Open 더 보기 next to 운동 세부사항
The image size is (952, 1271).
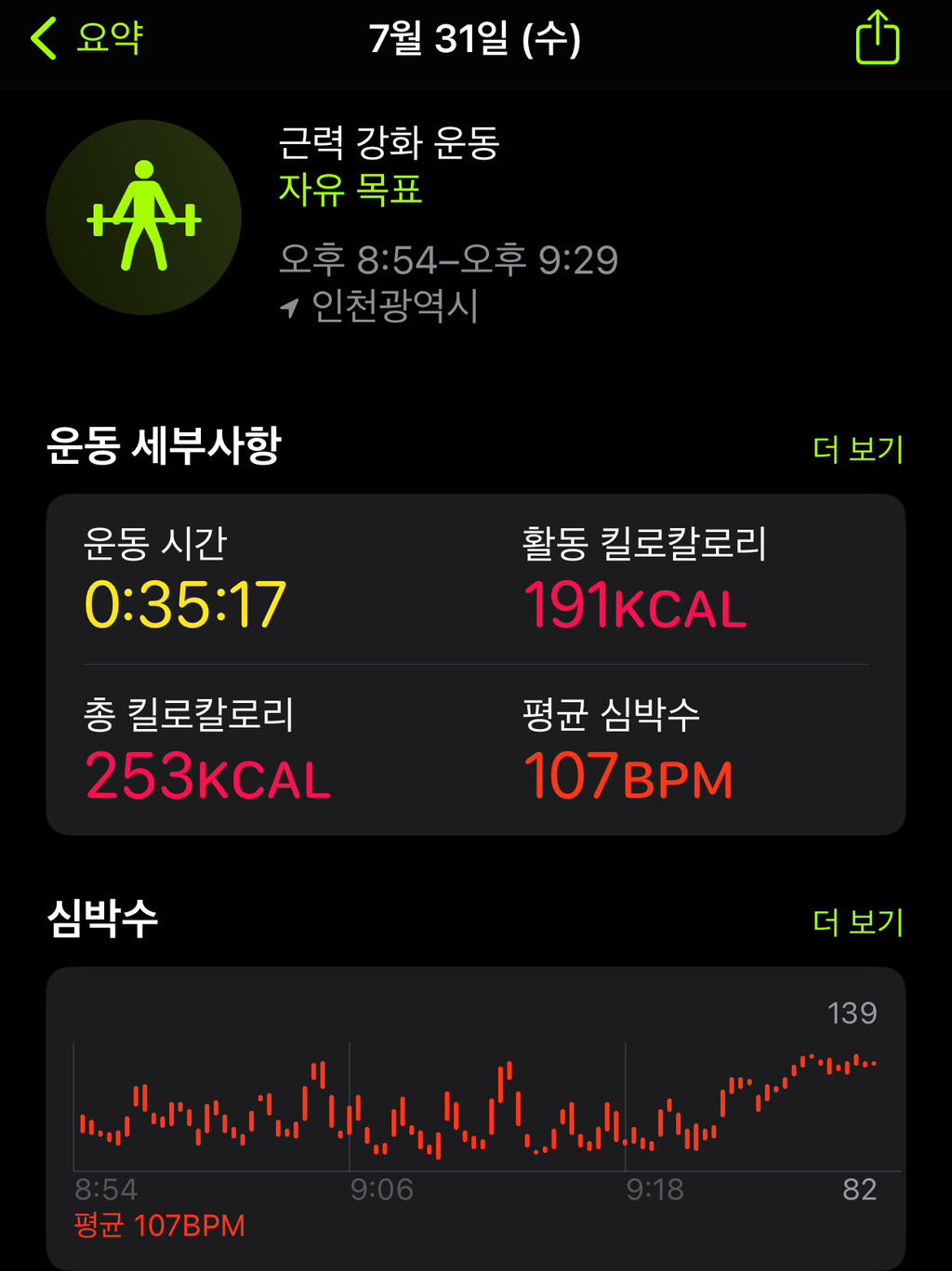click(x=858, y=449)
